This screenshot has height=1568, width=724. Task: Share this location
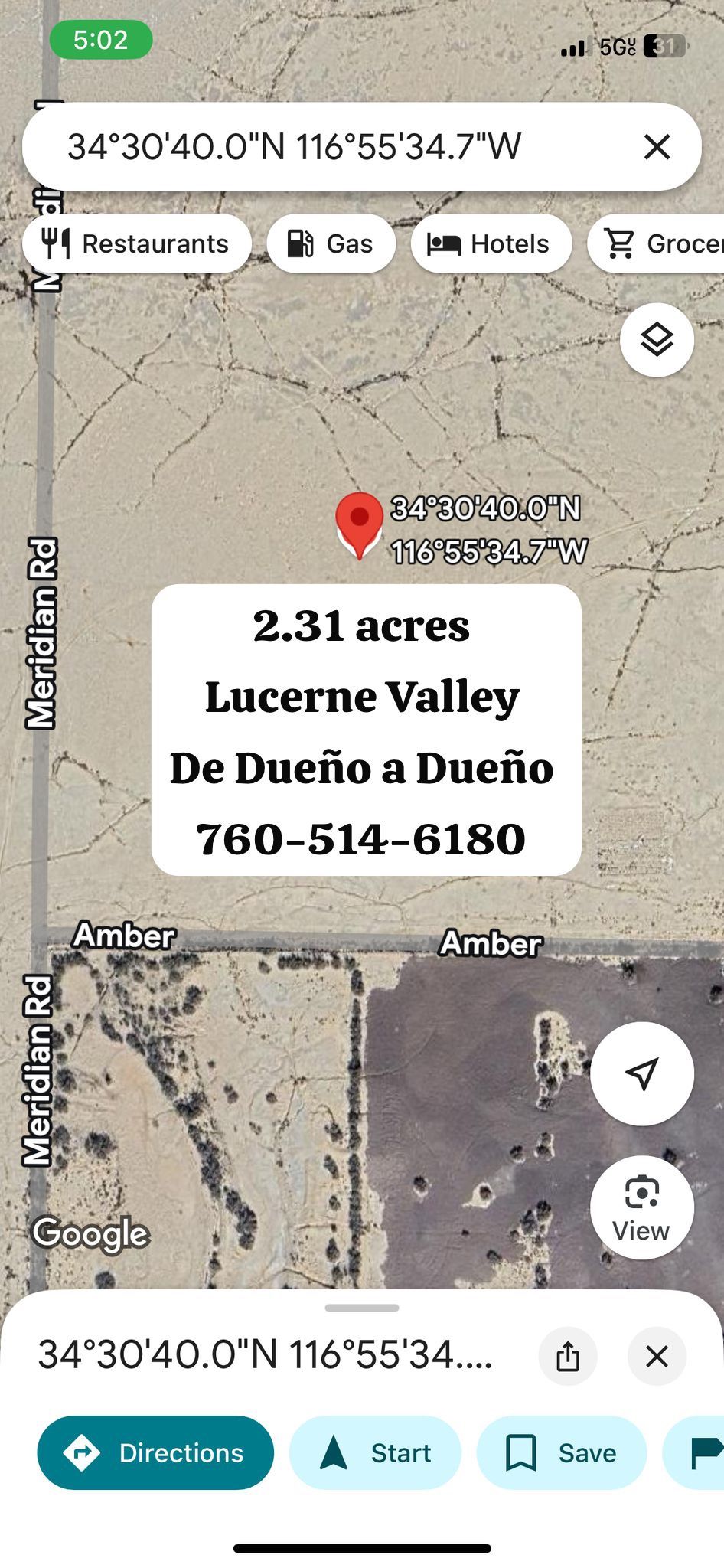[568, 1357]
